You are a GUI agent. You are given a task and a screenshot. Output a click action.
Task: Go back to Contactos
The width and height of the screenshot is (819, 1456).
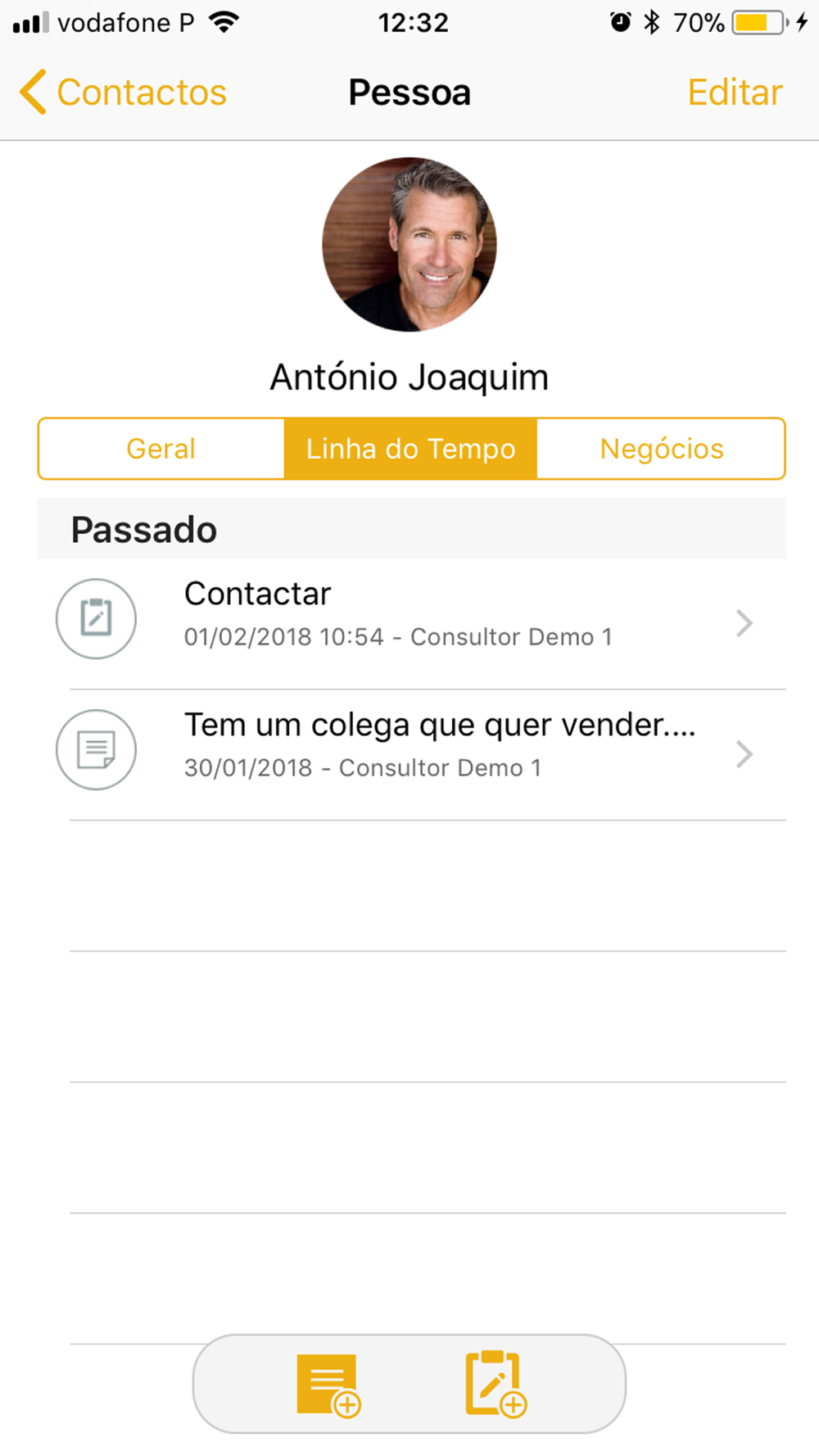point(123,92)
